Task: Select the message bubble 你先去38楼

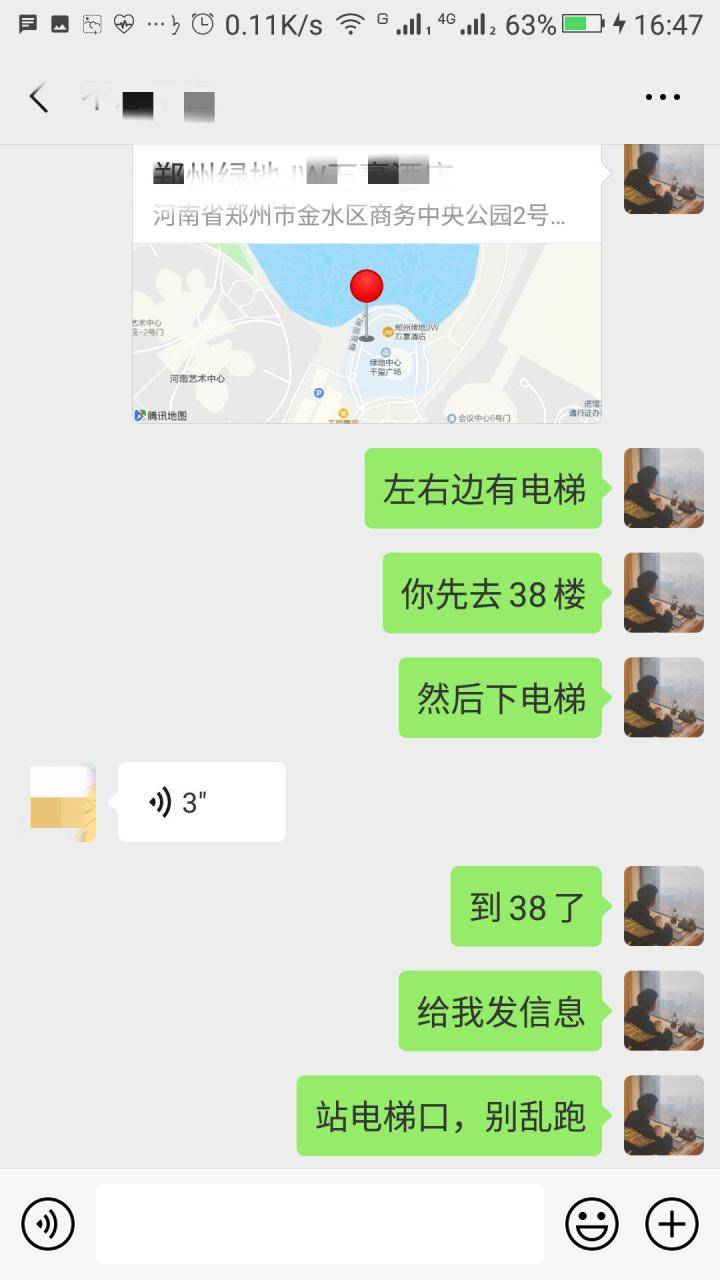Action: coord(492,593)
